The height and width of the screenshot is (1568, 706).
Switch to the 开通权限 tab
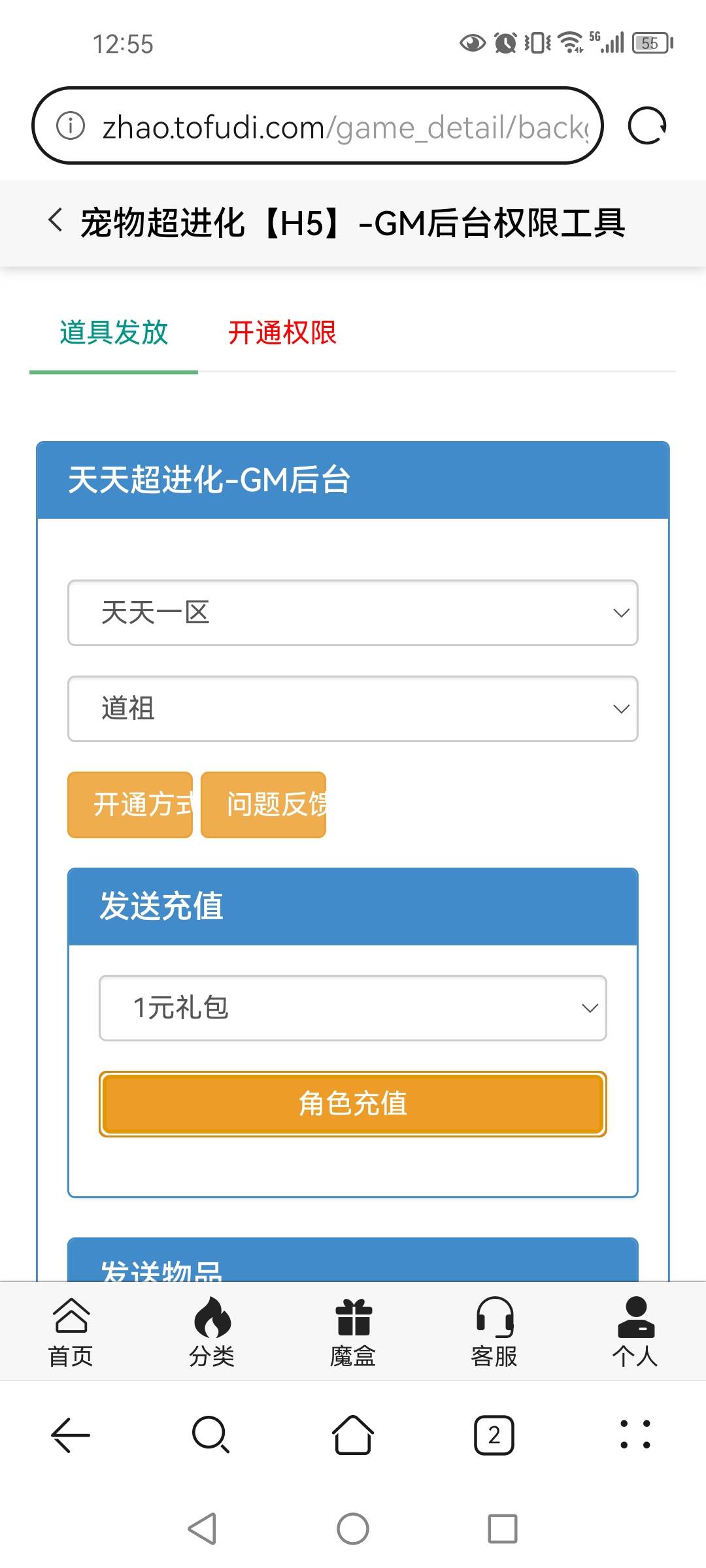pos(282,333)
